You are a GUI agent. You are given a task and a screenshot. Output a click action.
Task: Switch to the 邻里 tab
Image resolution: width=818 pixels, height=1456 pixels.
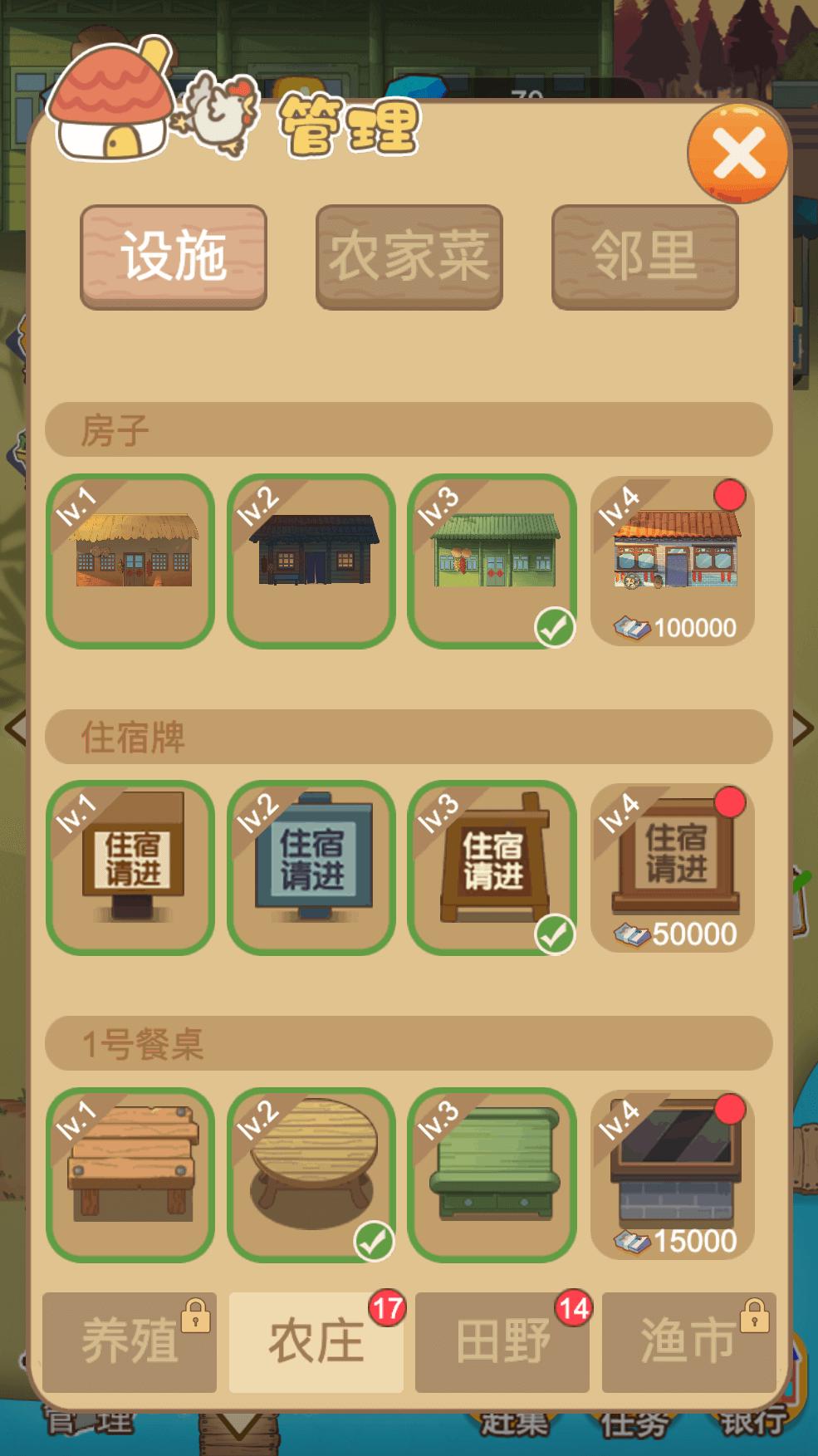tap(644, 257)
